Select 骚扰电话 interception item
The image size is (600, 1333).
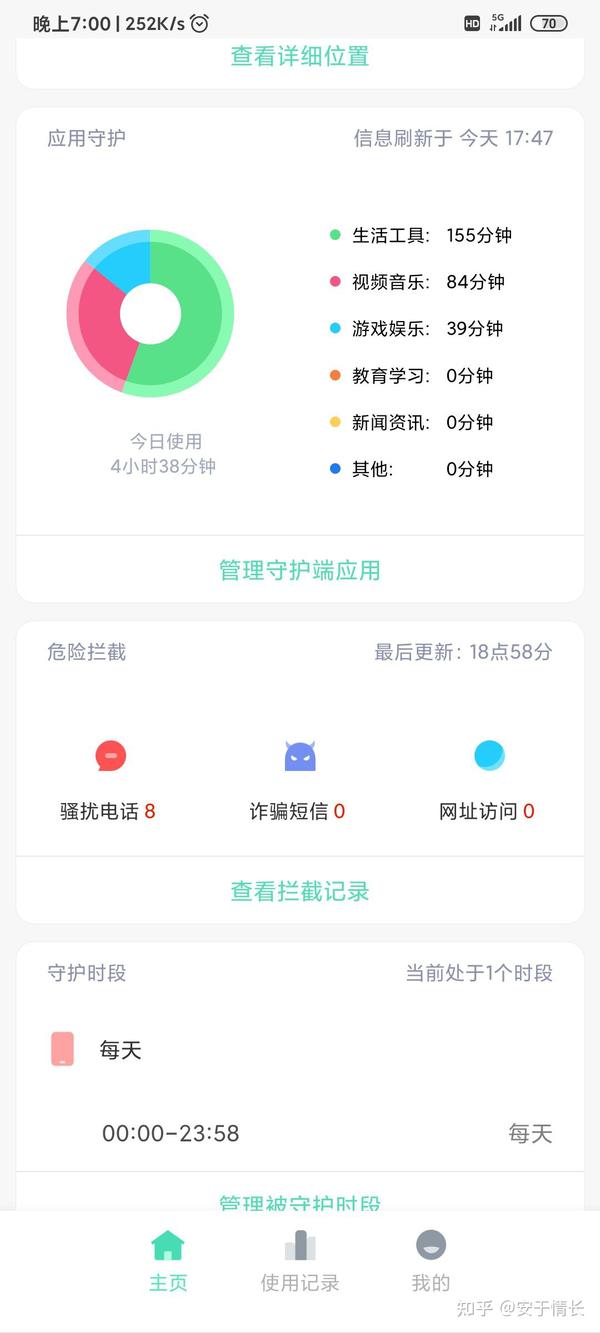tap(108, 781)
